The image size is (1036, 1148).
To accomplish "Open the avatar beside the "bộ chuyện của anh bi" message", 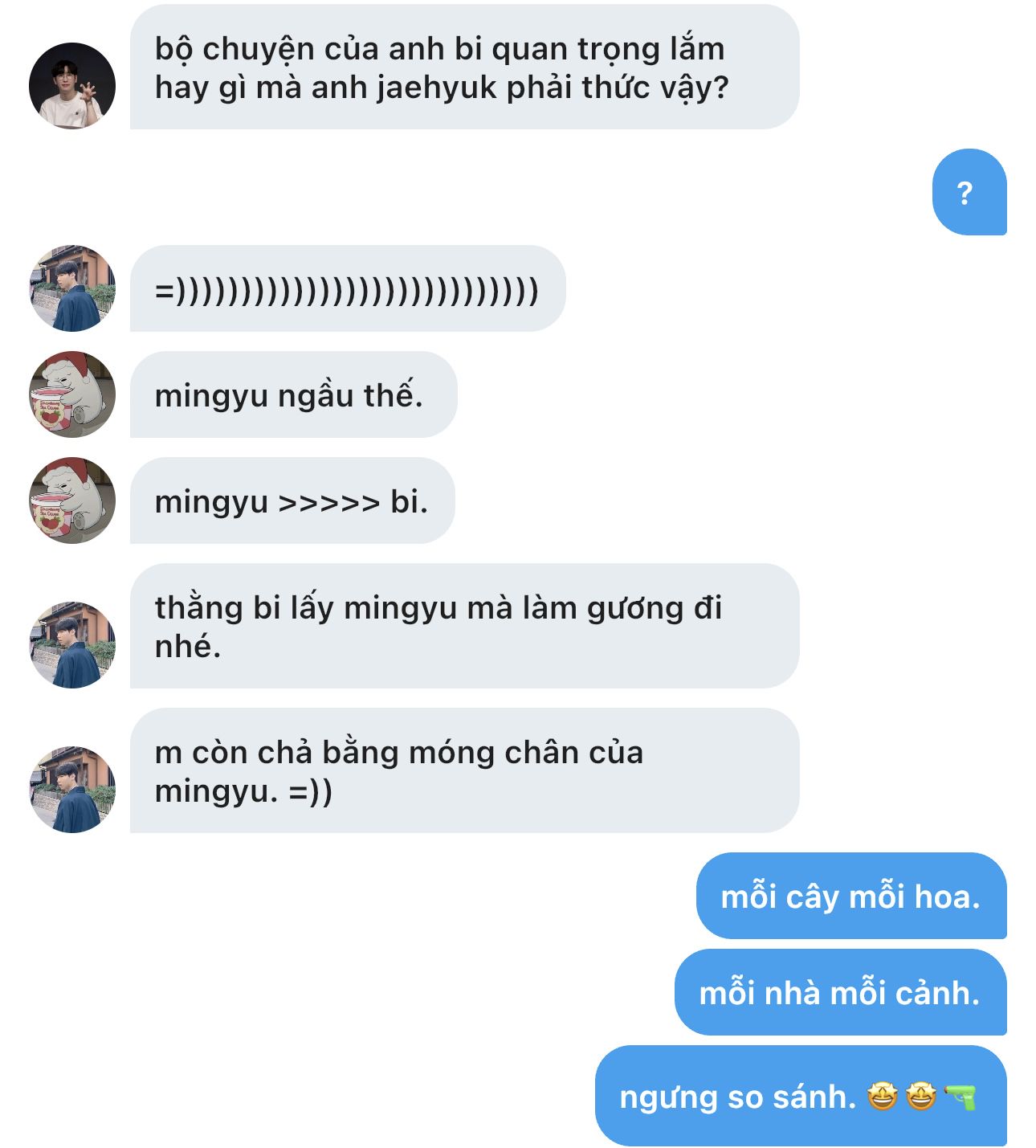I will point(72,86).
